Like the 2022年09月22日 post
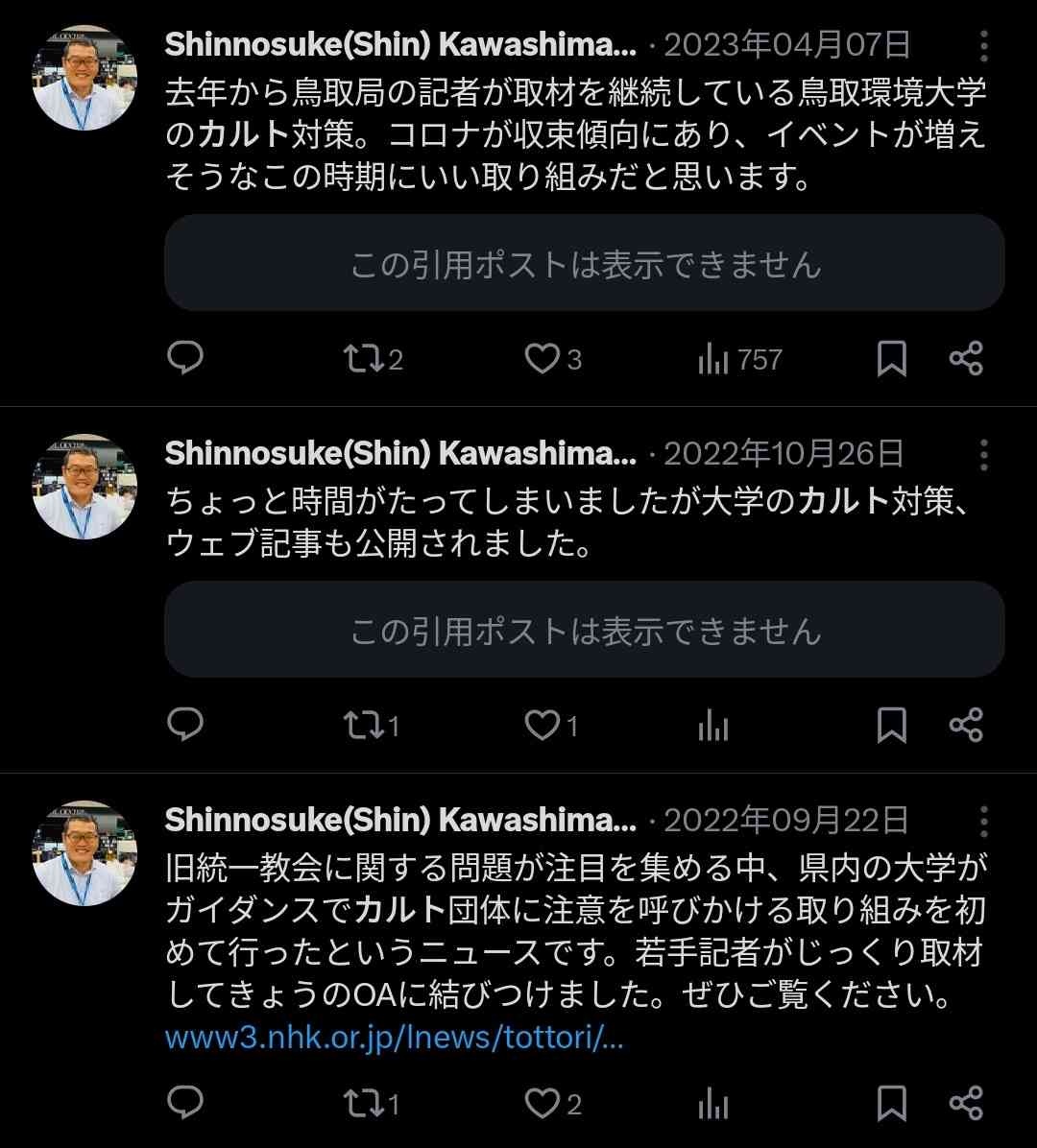The width and height of the screenshot is (1037, 1148). pyautogui.click(x=543, y=1103)
